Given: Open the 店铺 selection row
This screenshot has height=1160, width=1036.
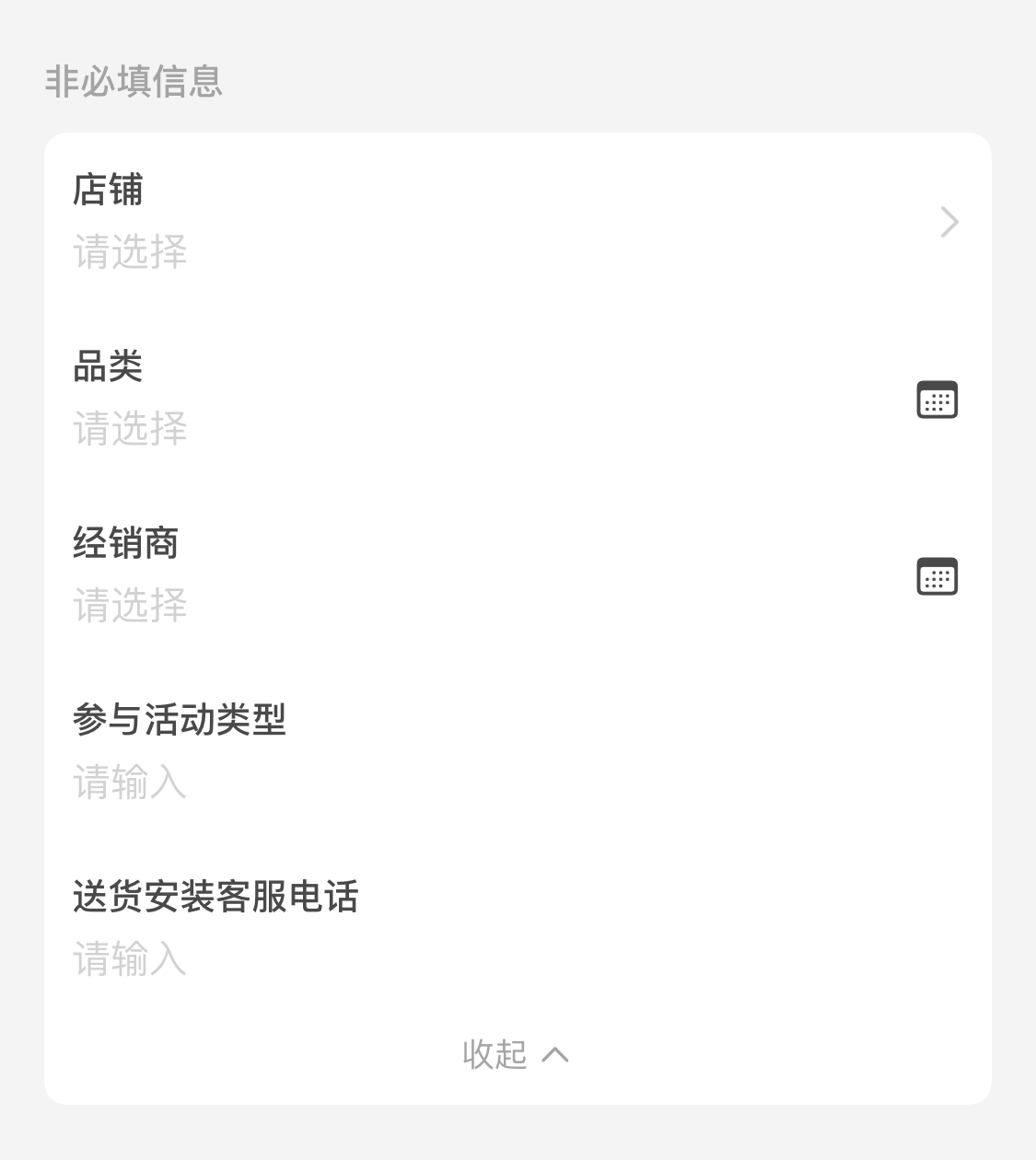Looking at the screenshot, I should (516, 222).
